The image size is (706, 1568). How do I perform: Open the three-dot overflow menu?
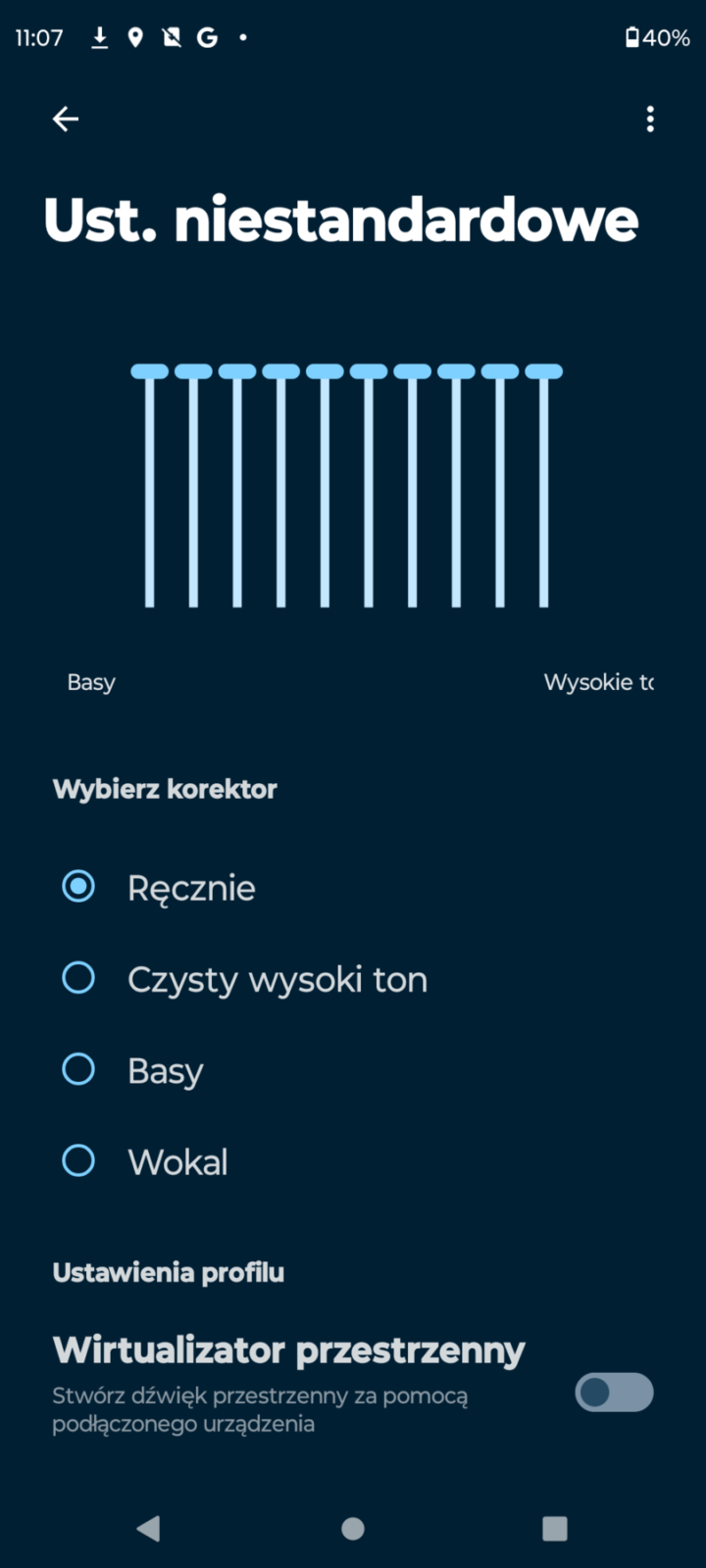tap(649, 120)
